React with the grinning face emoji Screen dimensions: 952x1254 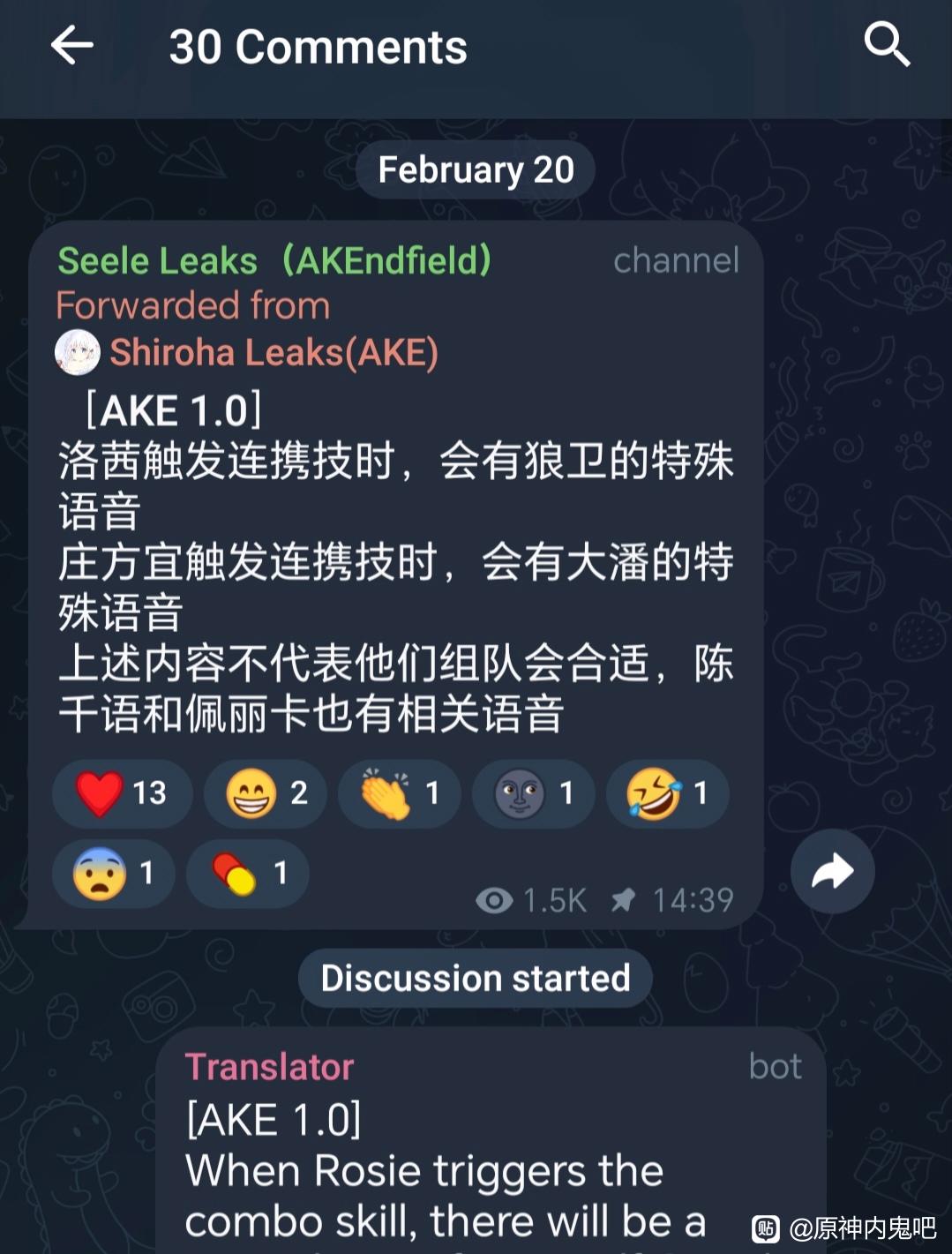[x=266, y=792]
